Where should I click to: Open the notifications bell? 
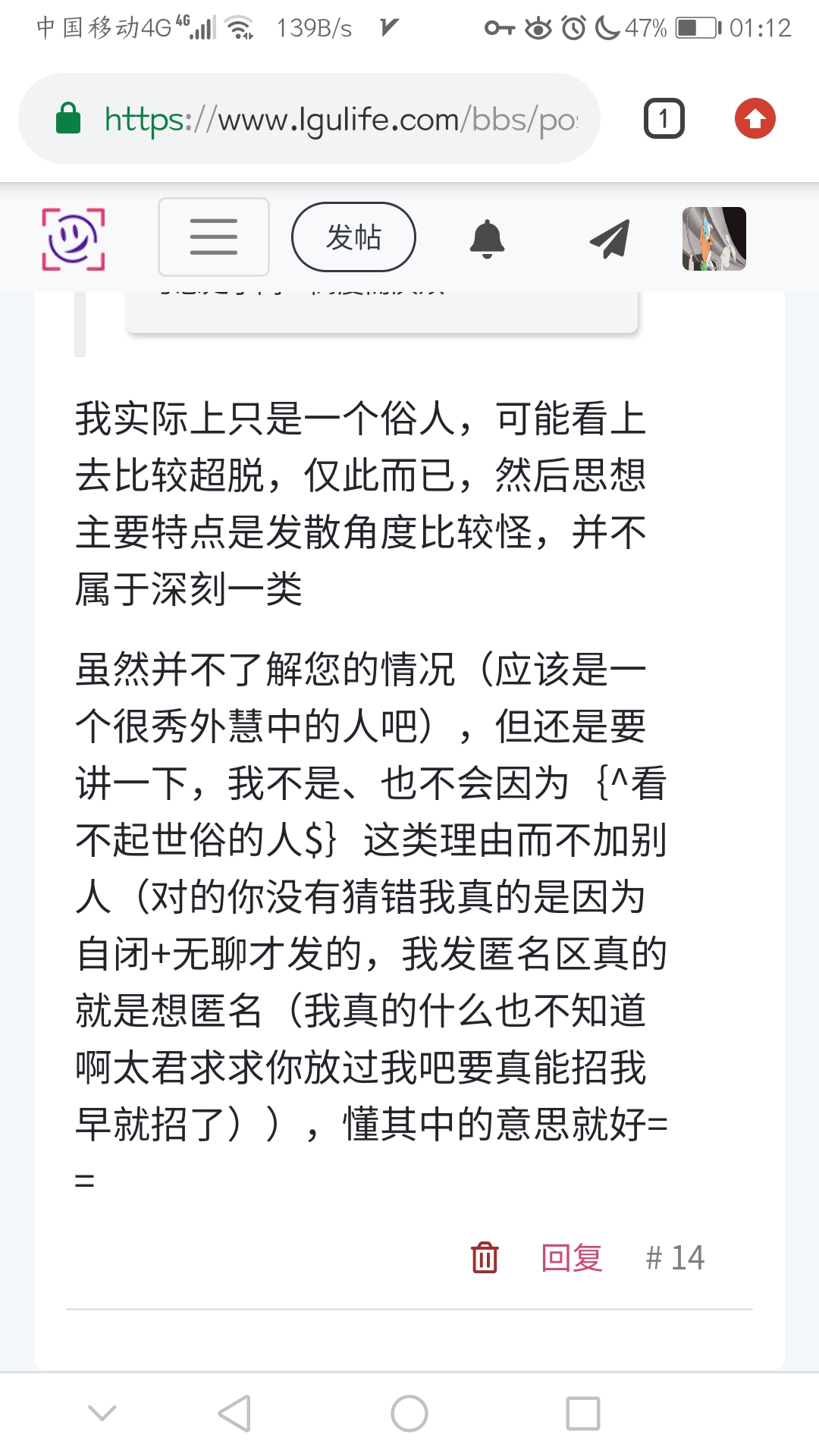coord(487,239)
